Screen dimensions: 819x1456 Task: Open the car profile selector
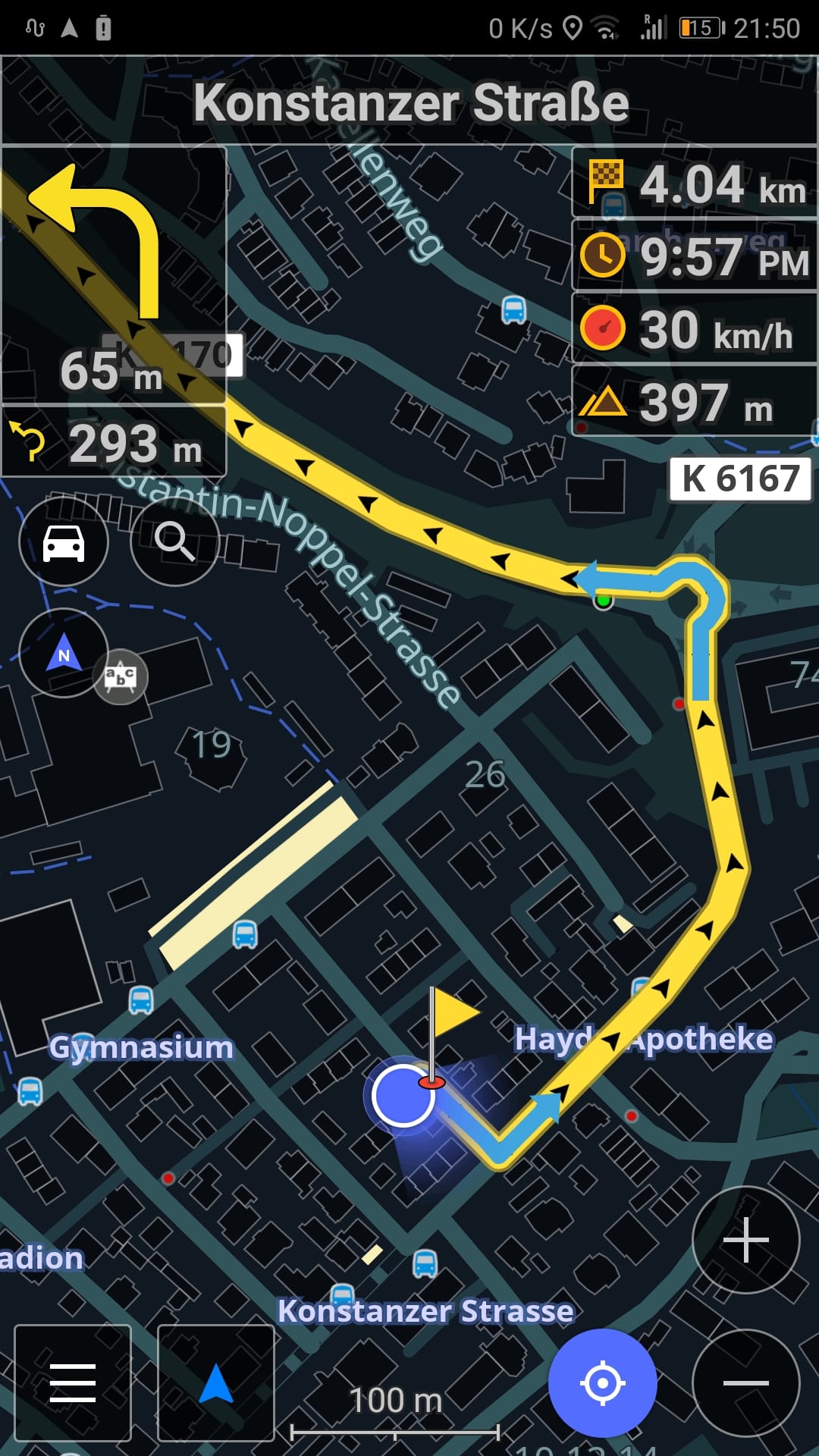[64, 541]
